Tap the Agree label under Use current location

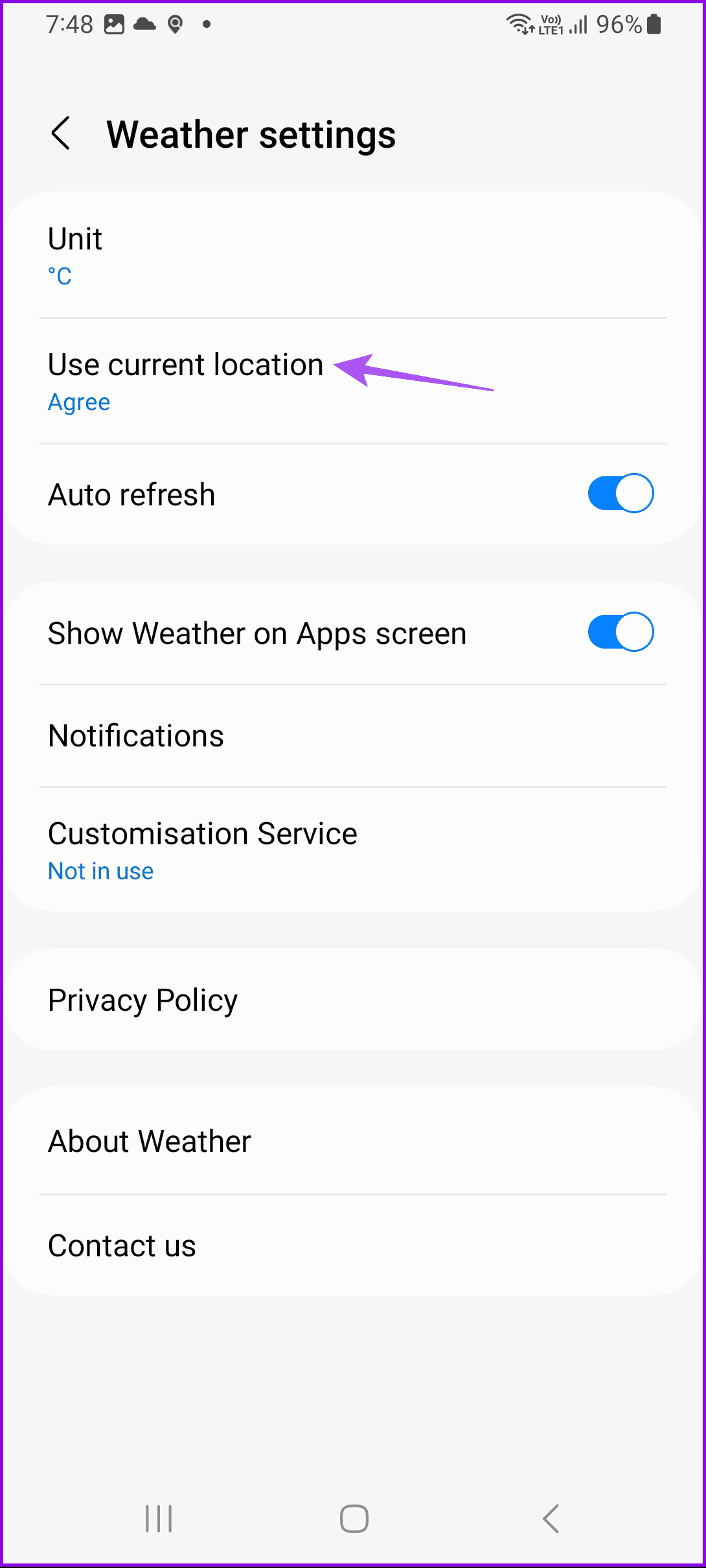[x=78, y=401]
